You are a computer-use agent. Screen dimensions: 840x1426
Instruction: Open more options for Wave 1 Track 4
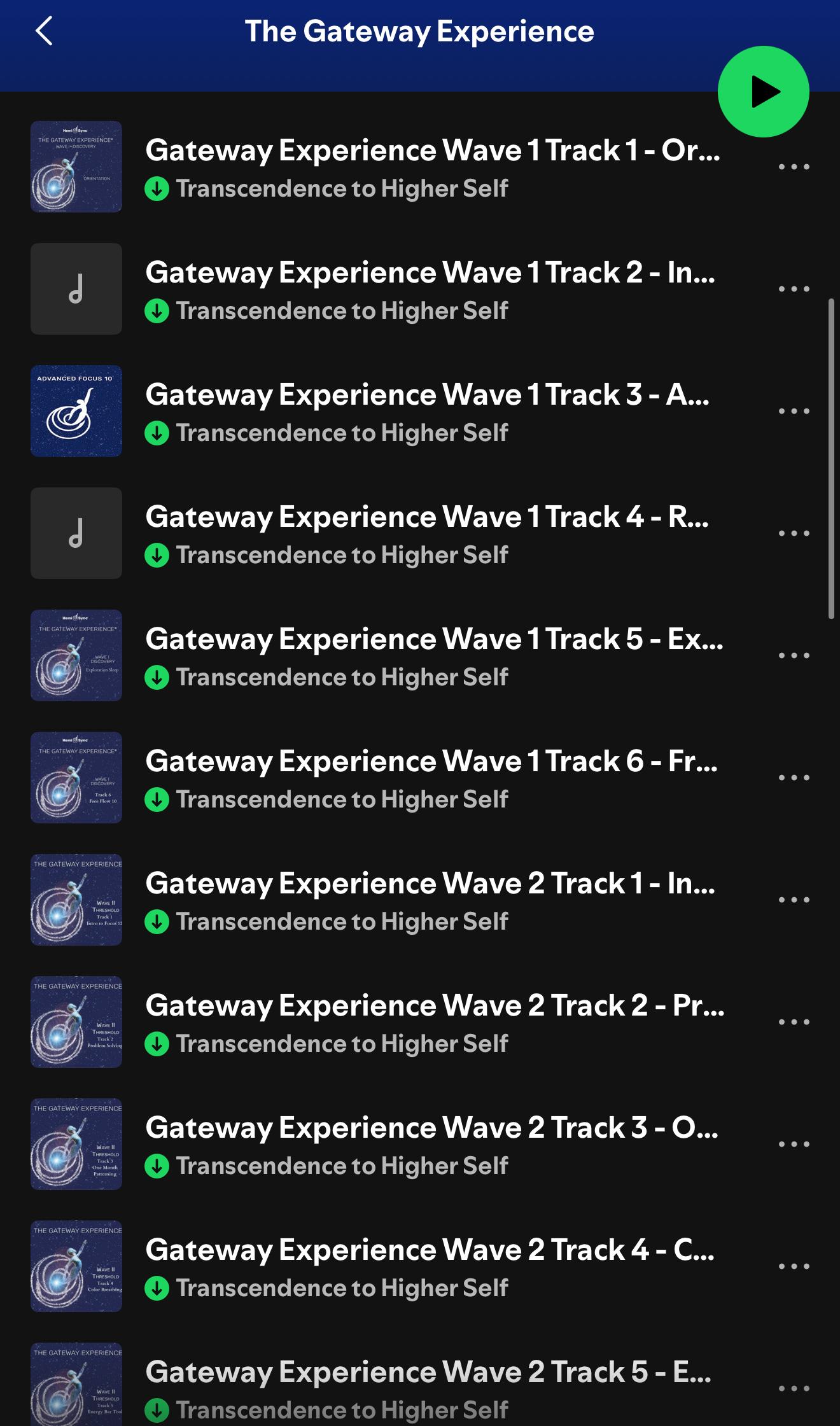point(794,533)
